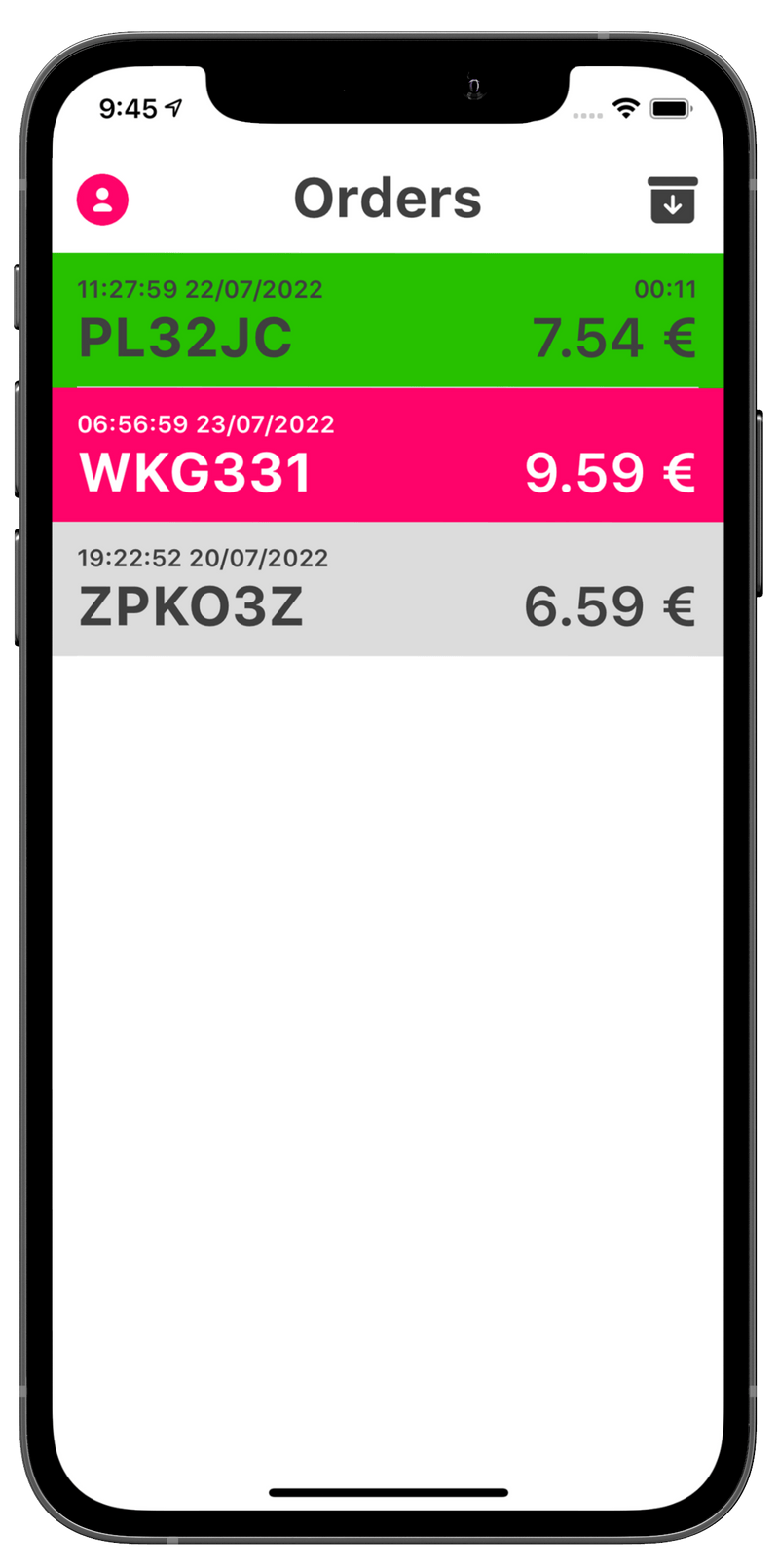The width and height of the screenshot is (779, 1568).
Task: Select the WKG331 order
Action: [388, 455]
